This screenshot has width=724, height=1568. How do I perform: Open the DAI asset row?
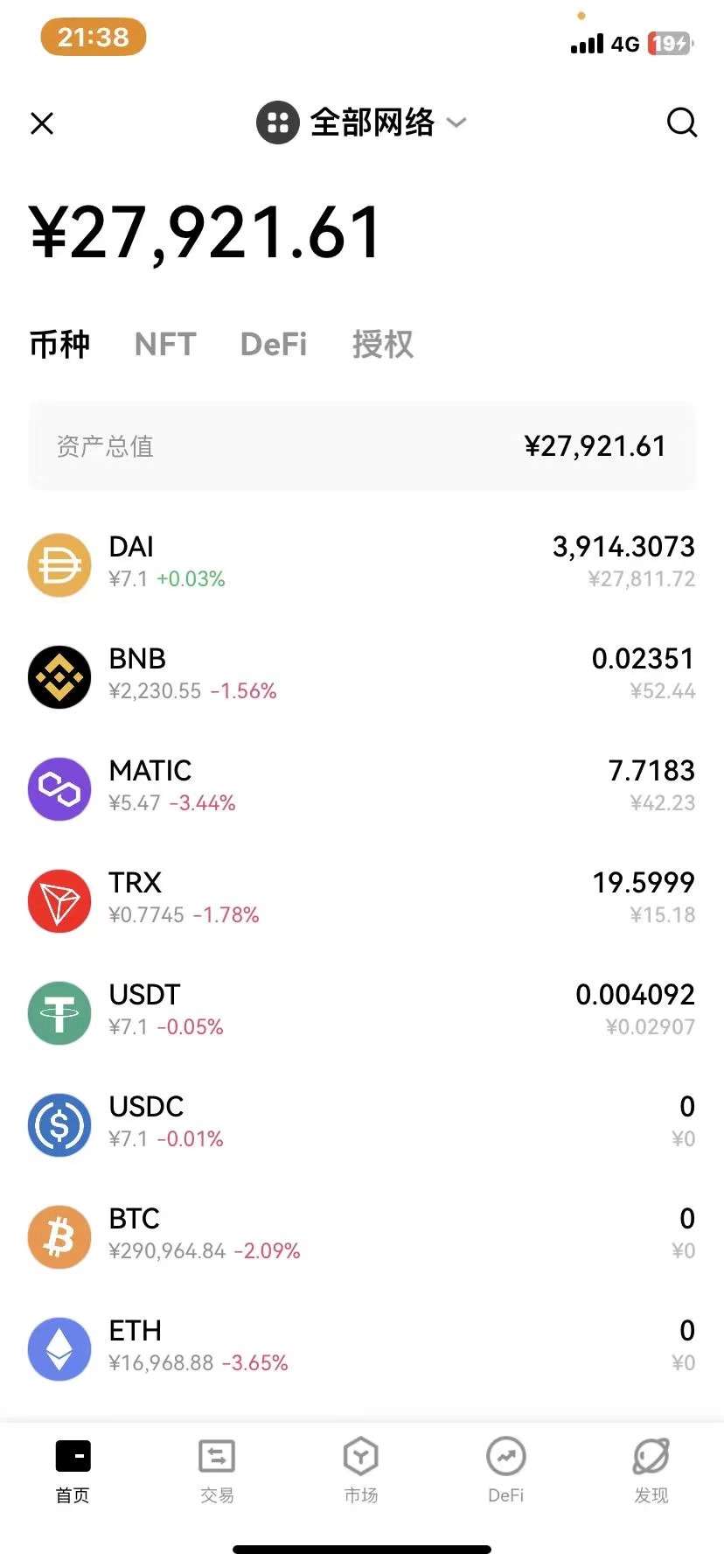362,563
